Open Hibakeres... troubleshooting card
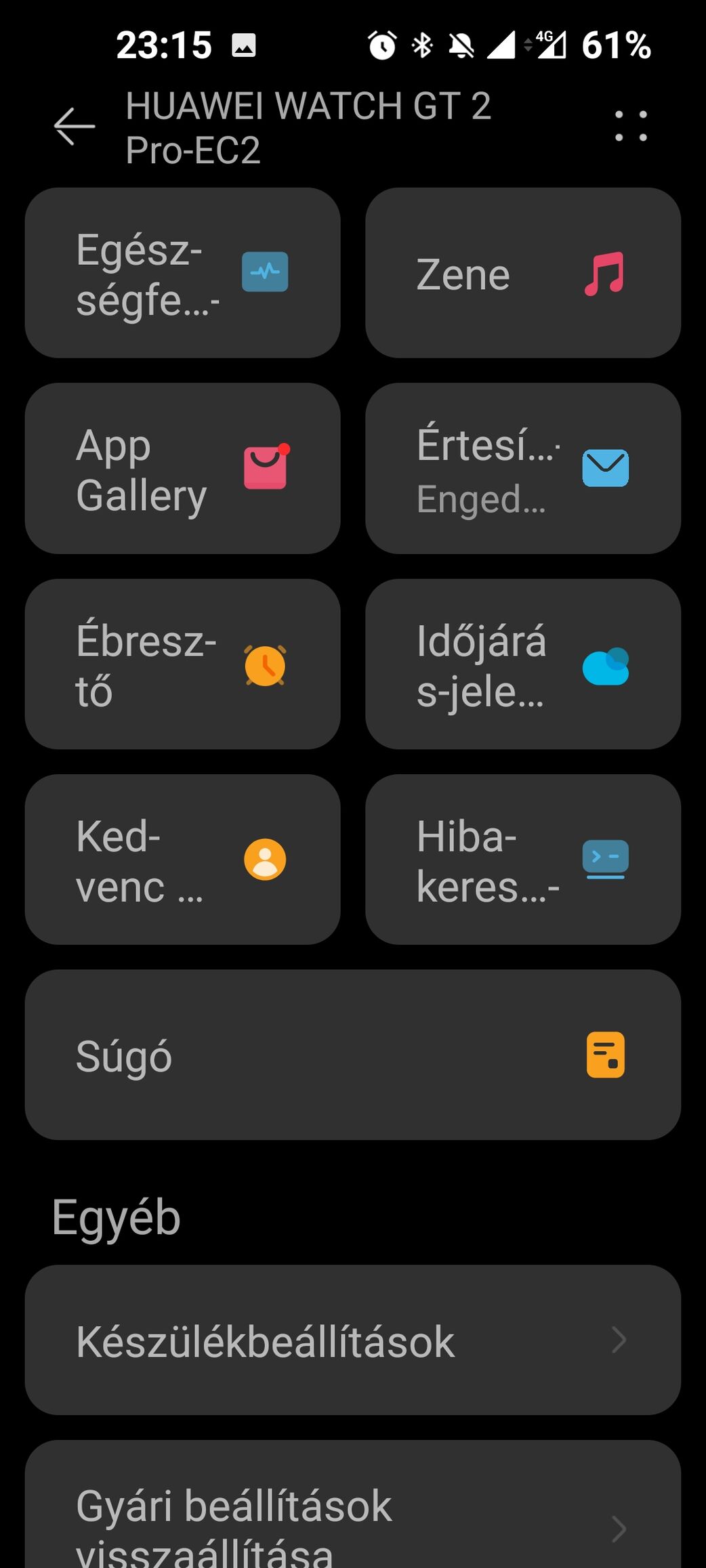This screenshot has height=1568, width=706. point(522,859)
